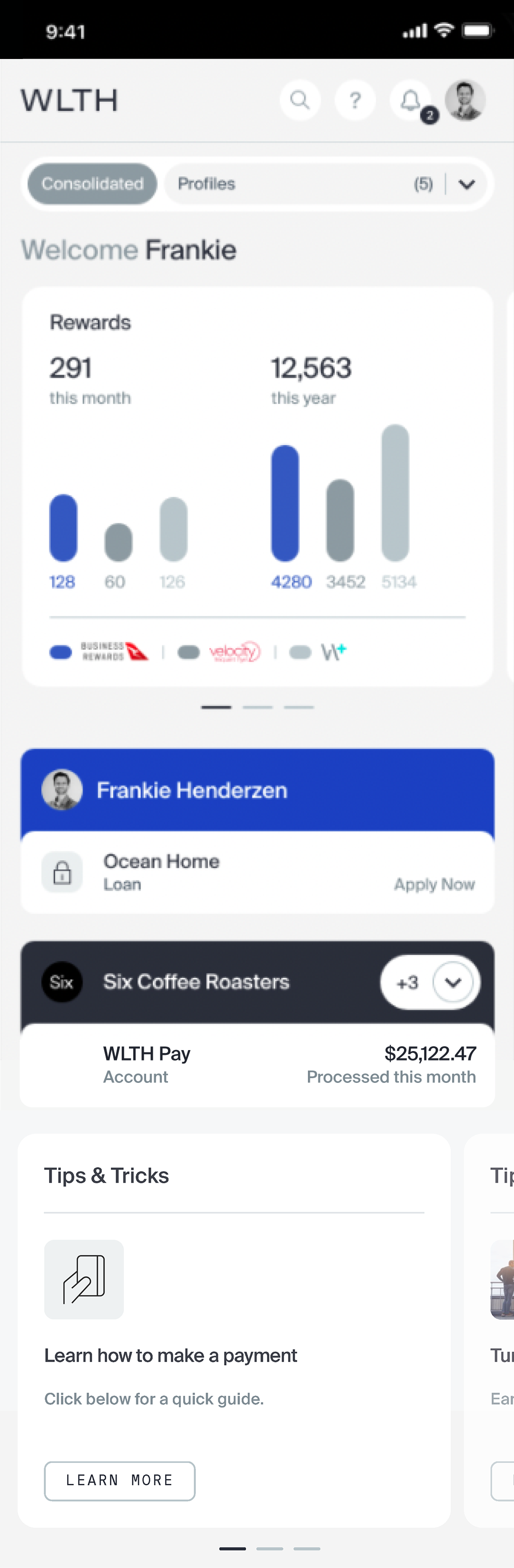Expand the Profiles dropdown
The width and height of the screenshot is (514, 1568).
466,184
